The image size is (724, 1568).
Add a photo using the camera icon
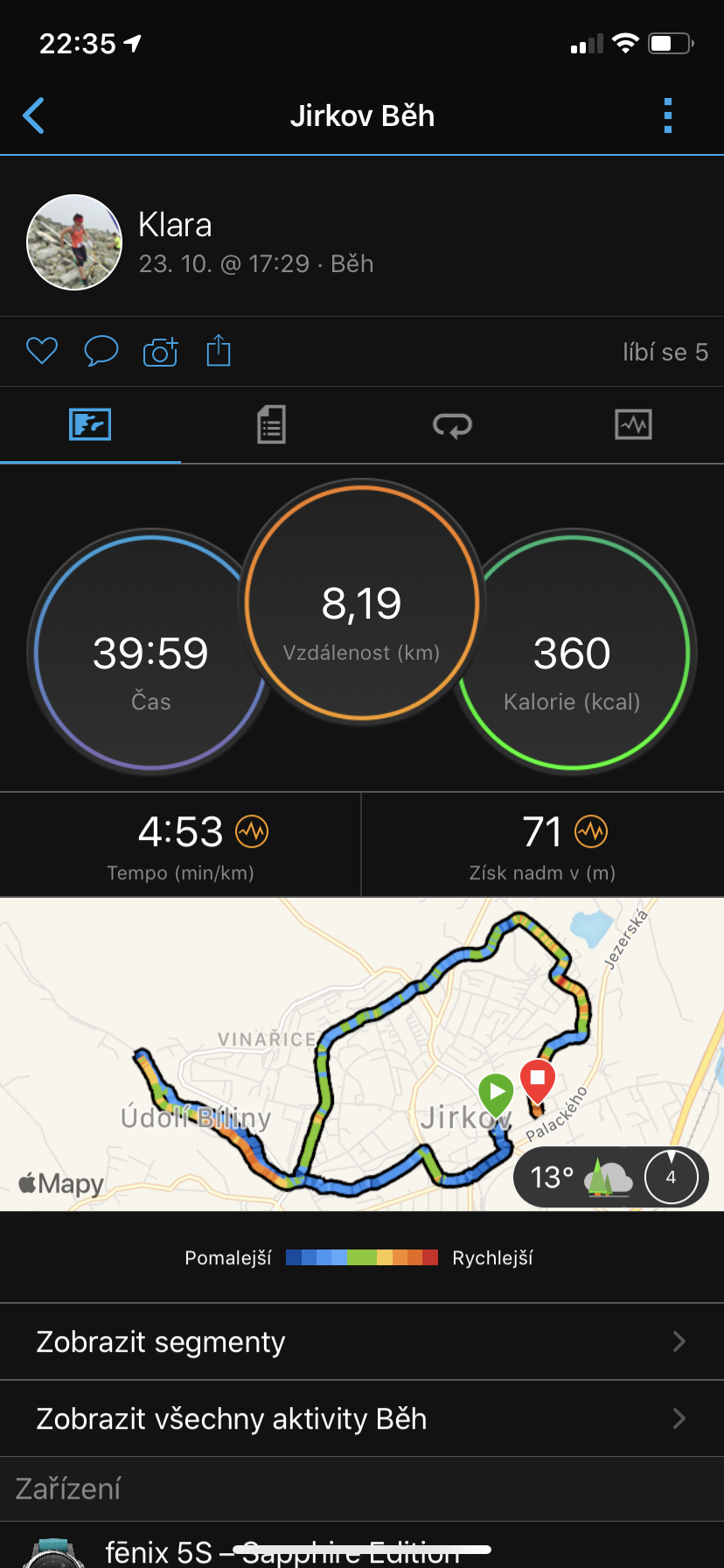tap(161, 352)
